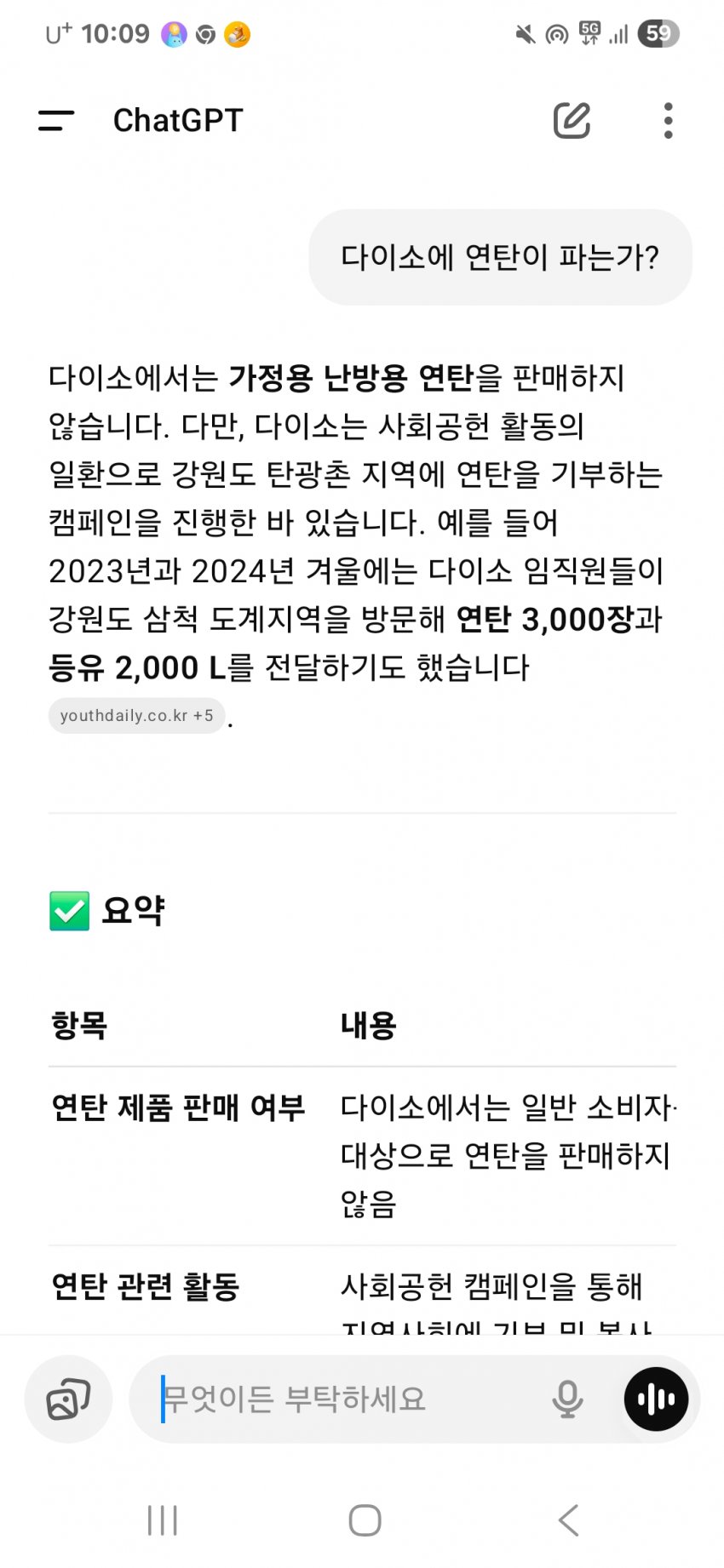Start voice mode with the waveform button
724x1568 pixels.
656,1399
